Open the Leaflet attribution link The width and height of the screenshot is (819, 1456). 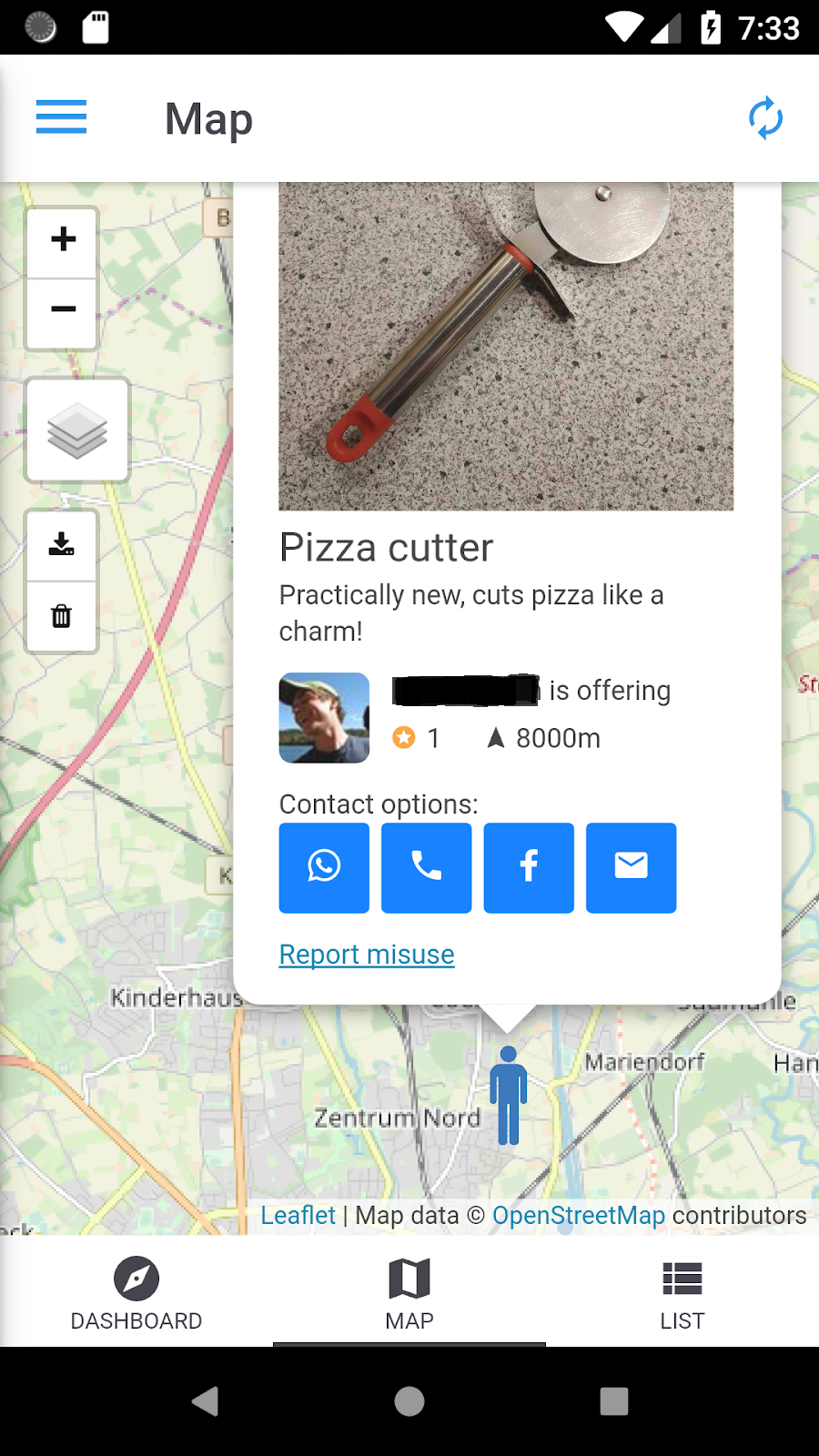pos(298,1216)
